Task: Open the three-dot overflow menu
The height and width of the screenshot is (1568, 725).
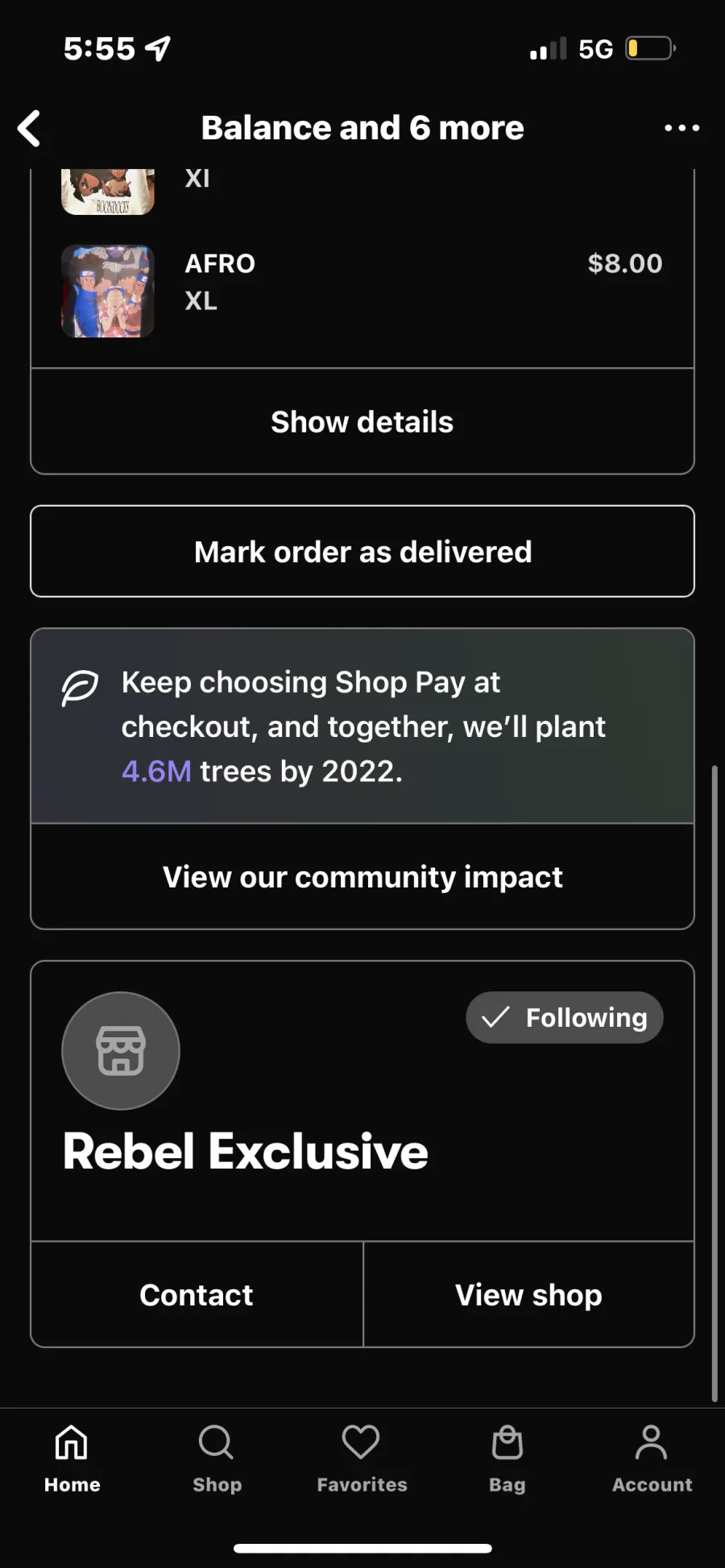Action: (681, 128)
